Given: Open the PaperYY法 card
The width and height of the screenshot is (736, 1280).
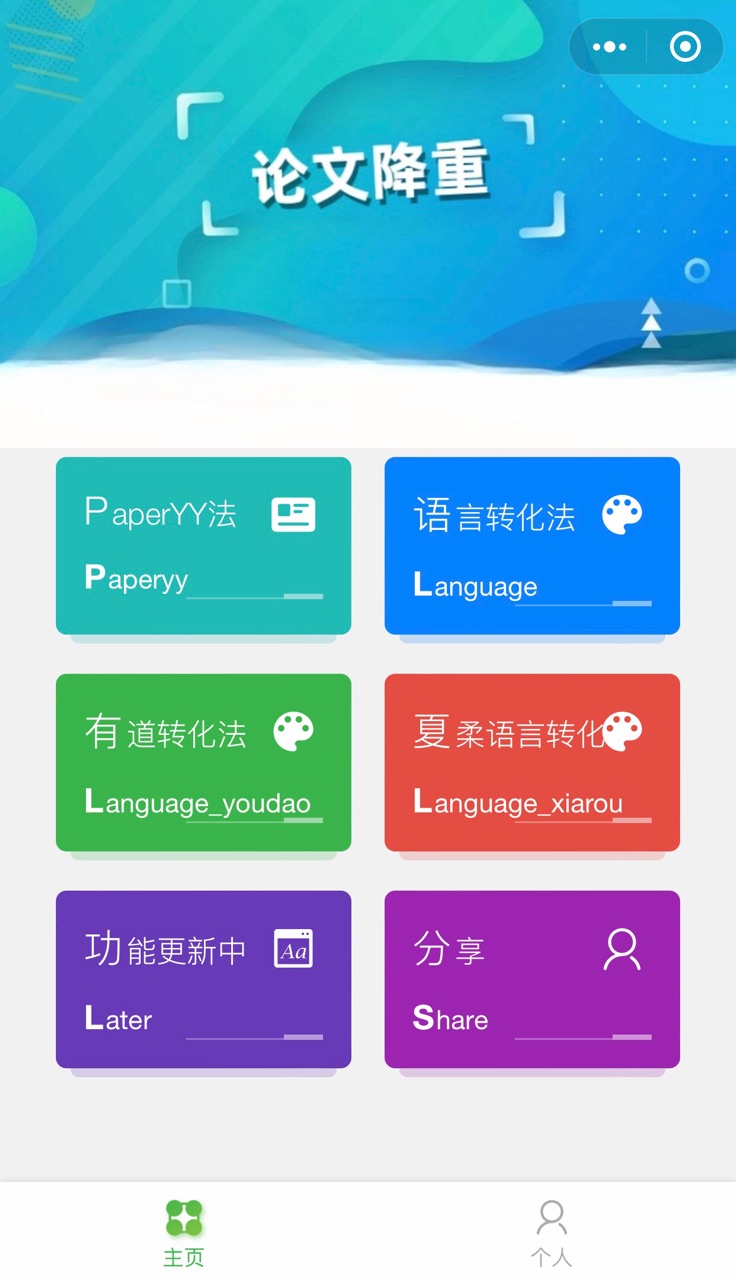Looking at the screenshot, I should pos(203,545).
